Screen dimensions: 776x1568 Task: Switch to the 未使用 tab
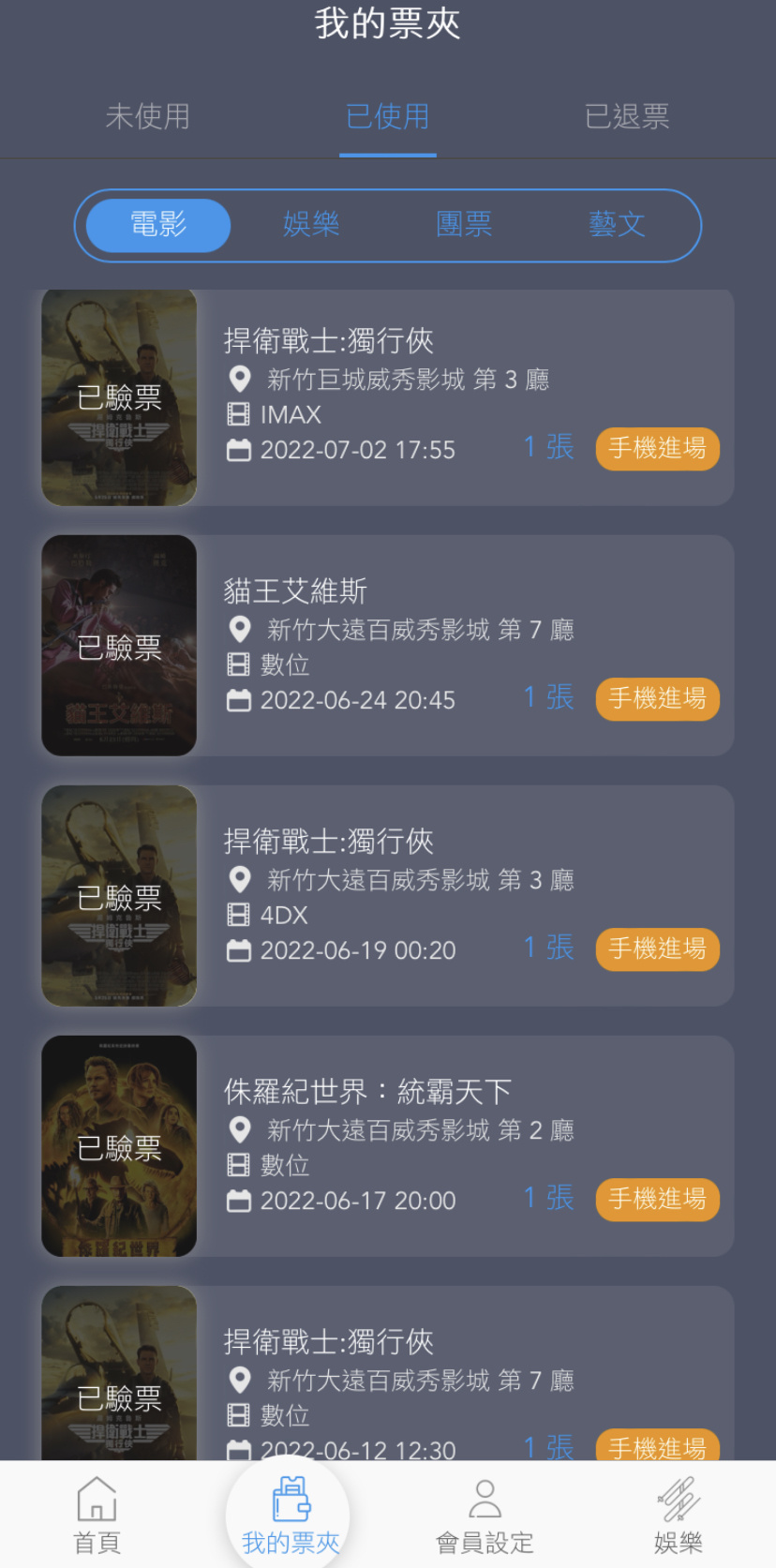click(148, 116)
